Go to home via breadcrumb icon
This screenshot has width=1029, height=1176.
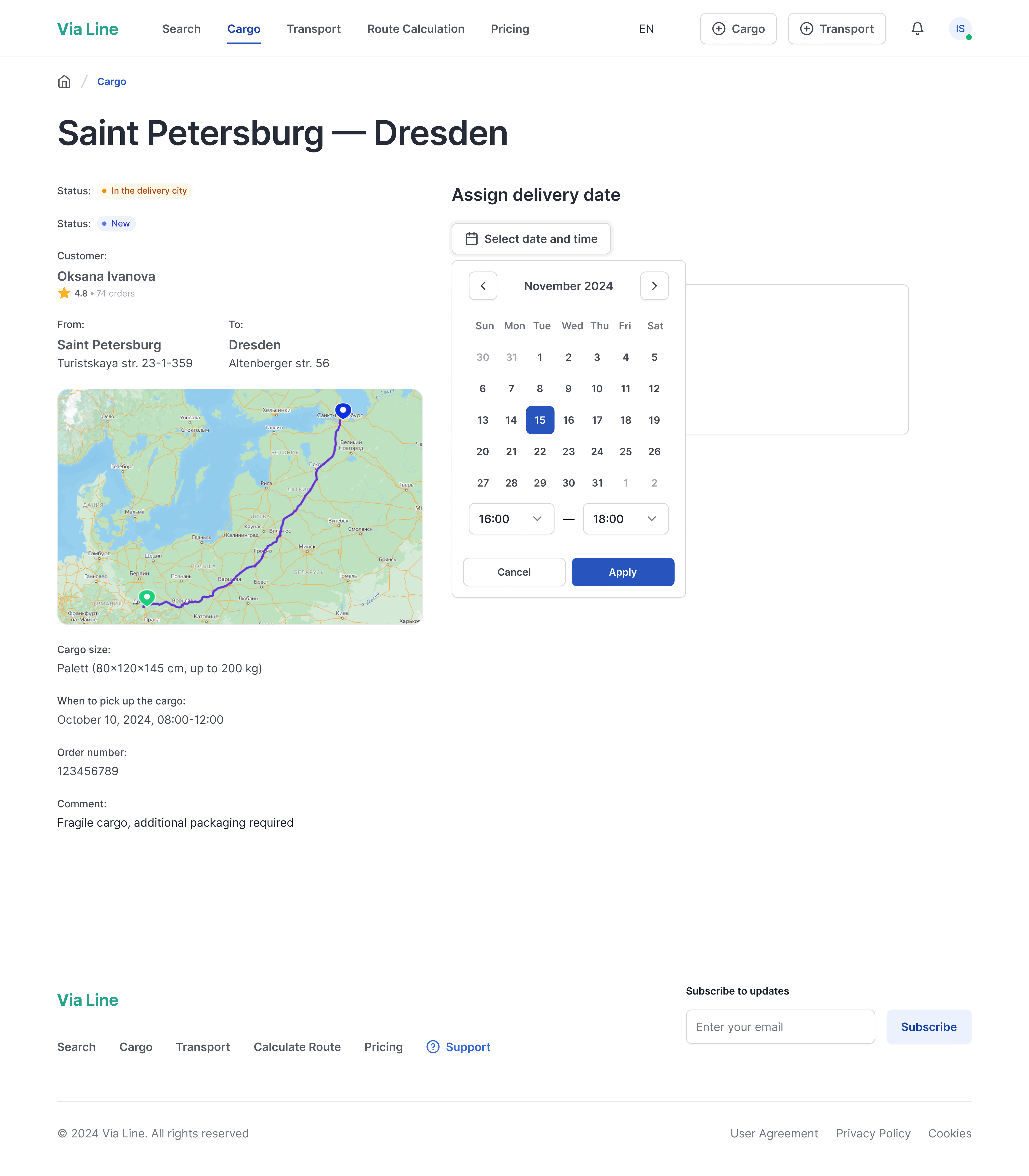click(64, 81)
